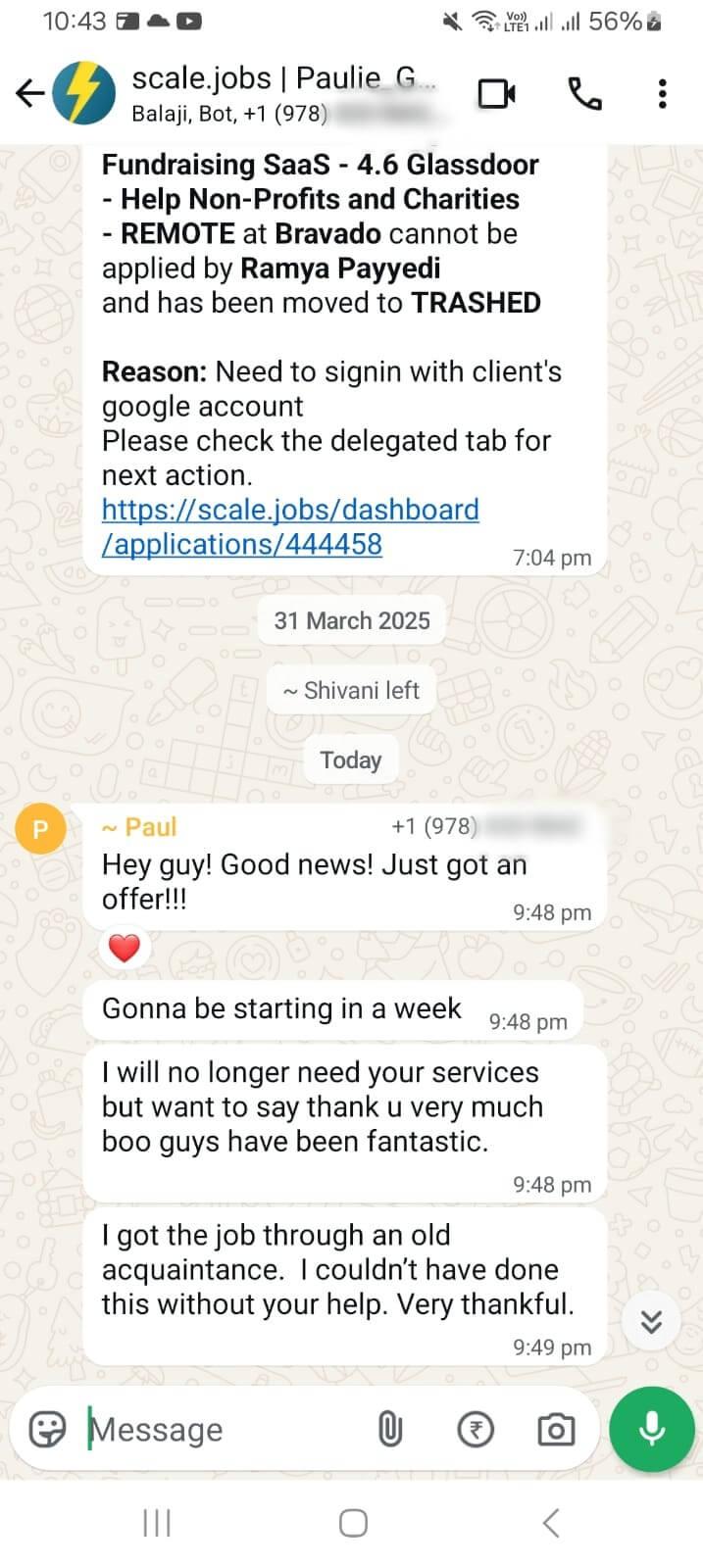Open Paul's profile avatar
The height and width of the screenshot is (1568, 703).
click(40, 829)
